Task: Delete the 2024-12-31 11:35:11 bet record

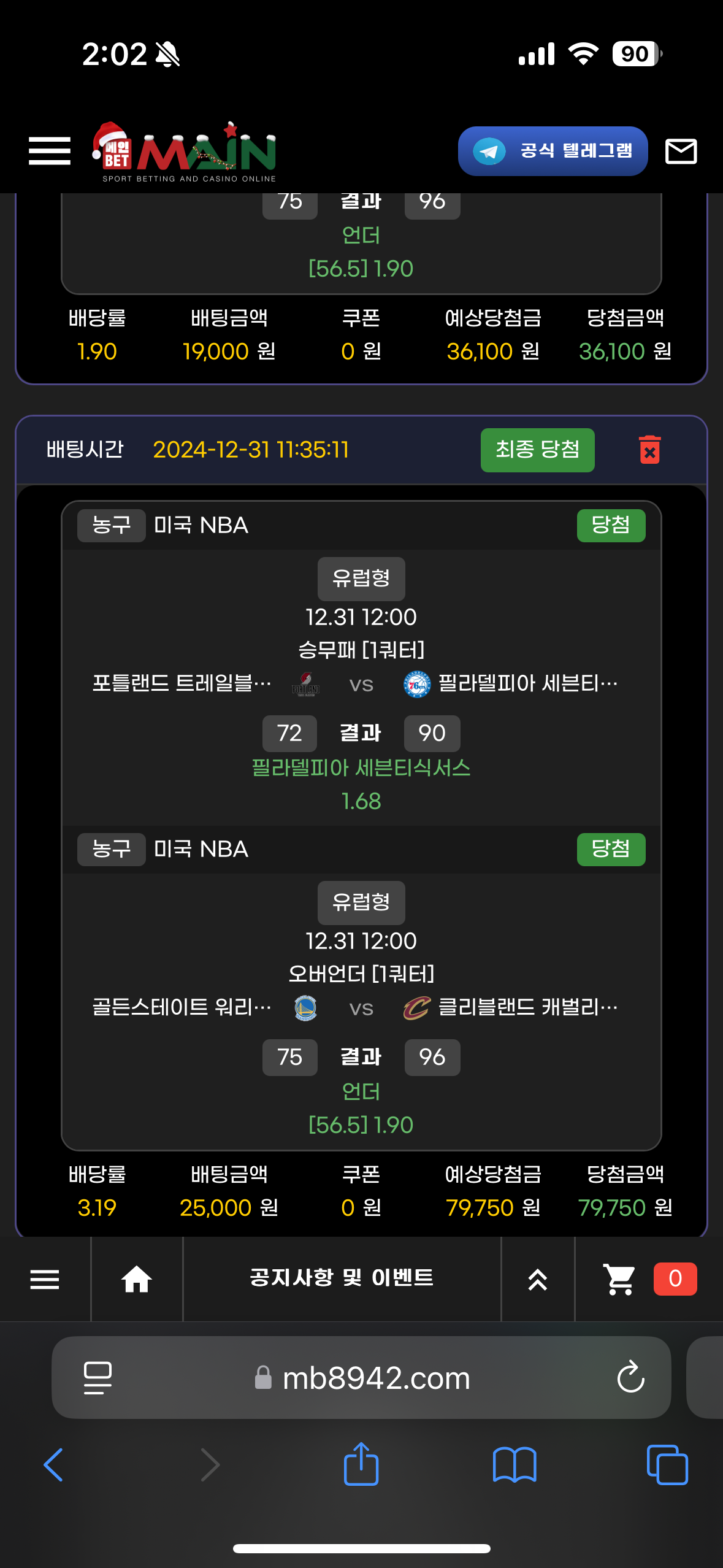Action: click(649, 450)
